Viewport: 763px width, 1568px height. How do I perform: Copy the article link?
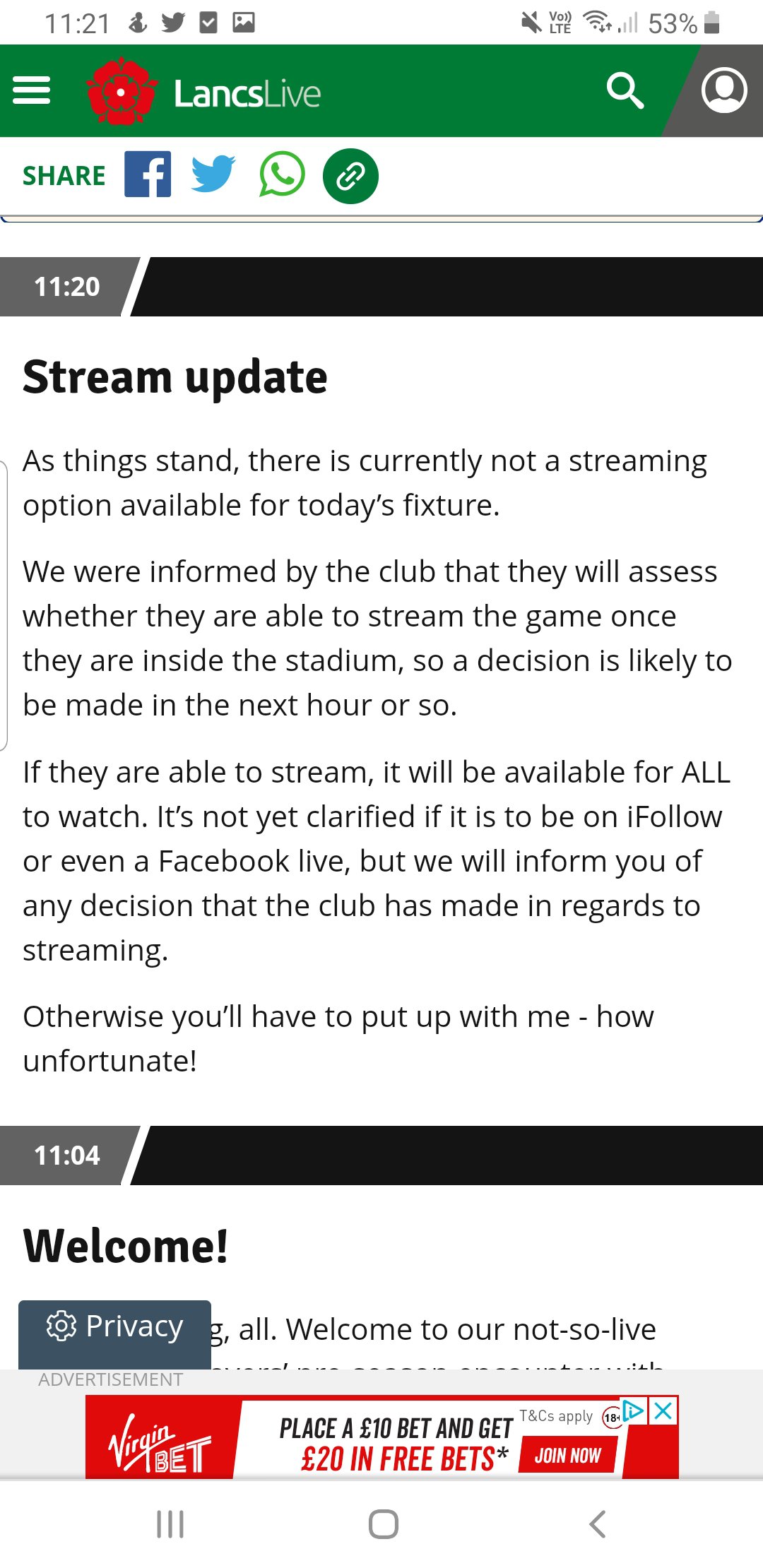(x=350, y=176)
